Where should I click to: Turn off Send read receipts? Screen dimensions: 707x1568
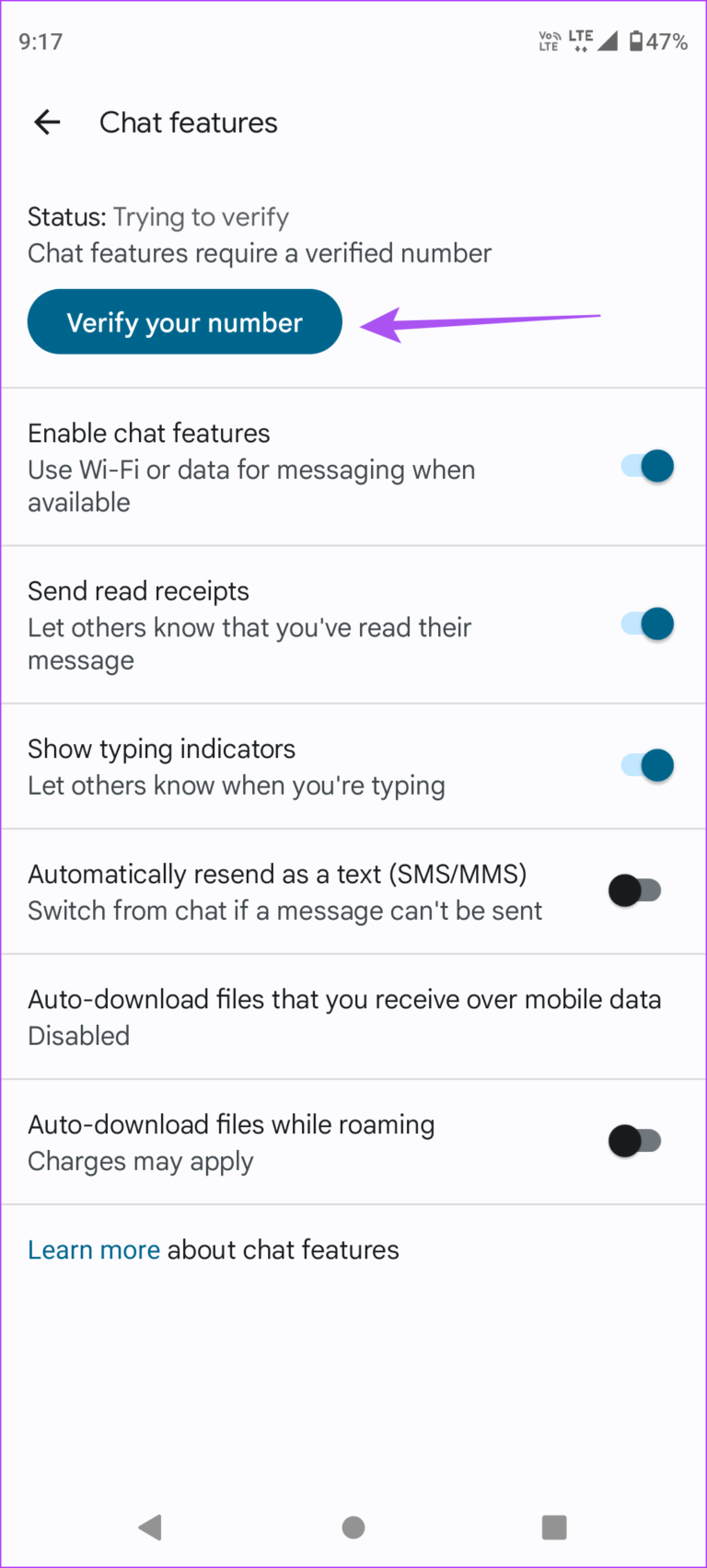[648, 623]
